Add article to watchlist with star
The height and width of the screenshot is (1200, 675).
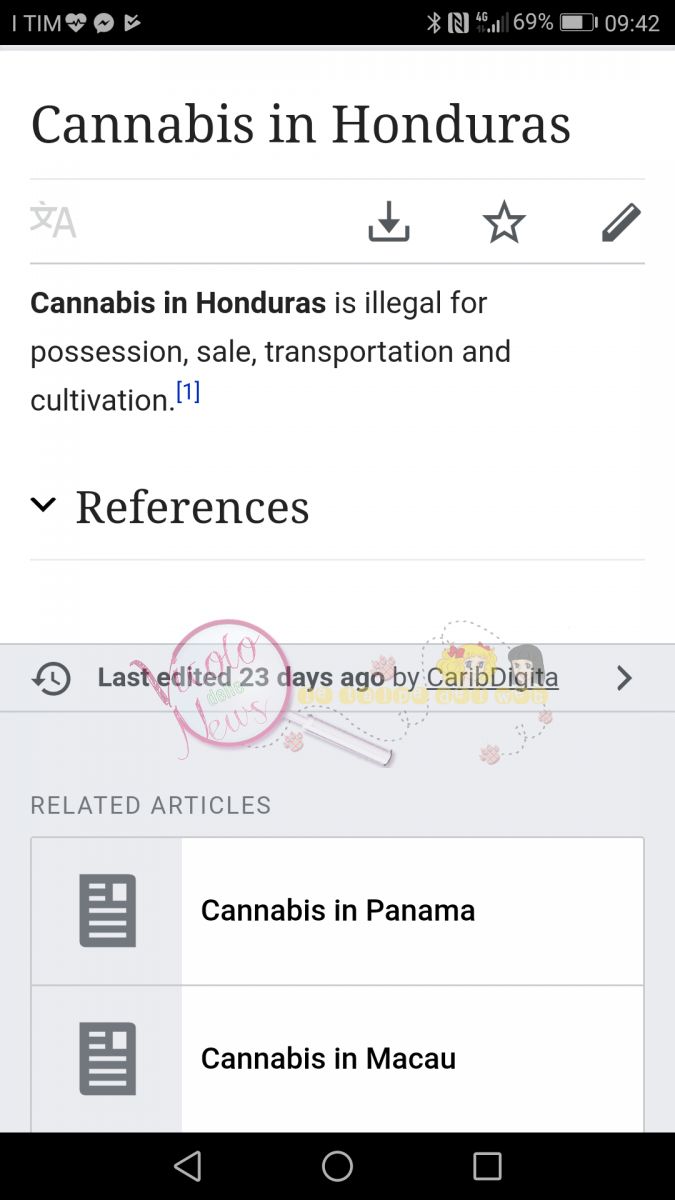(x=504, y=222)
